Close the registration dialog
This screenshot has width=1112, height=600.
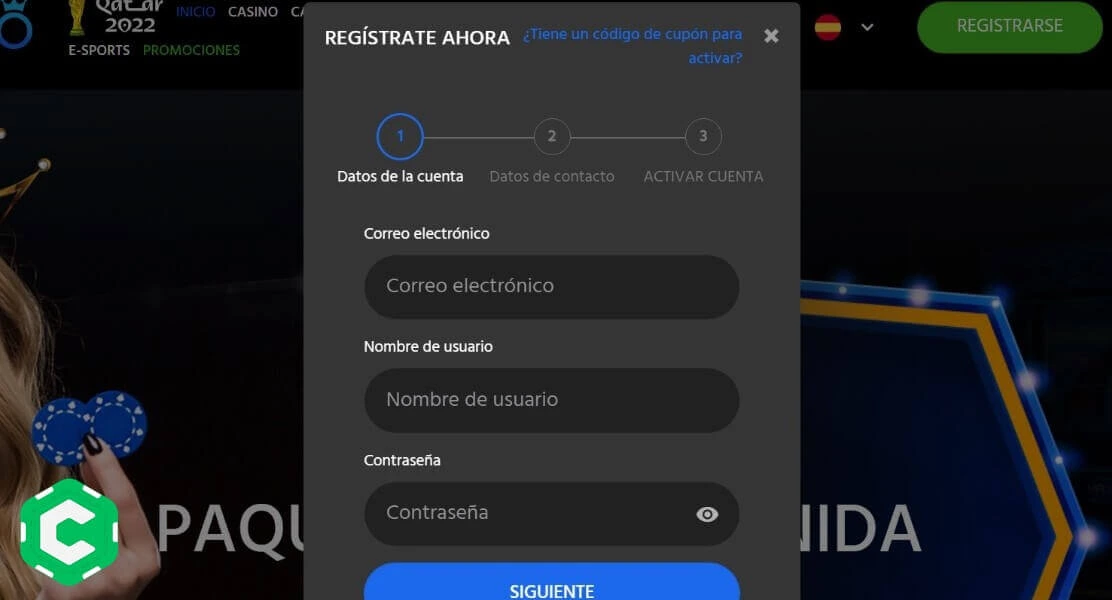pyautogui.click(x=771, y=36)
